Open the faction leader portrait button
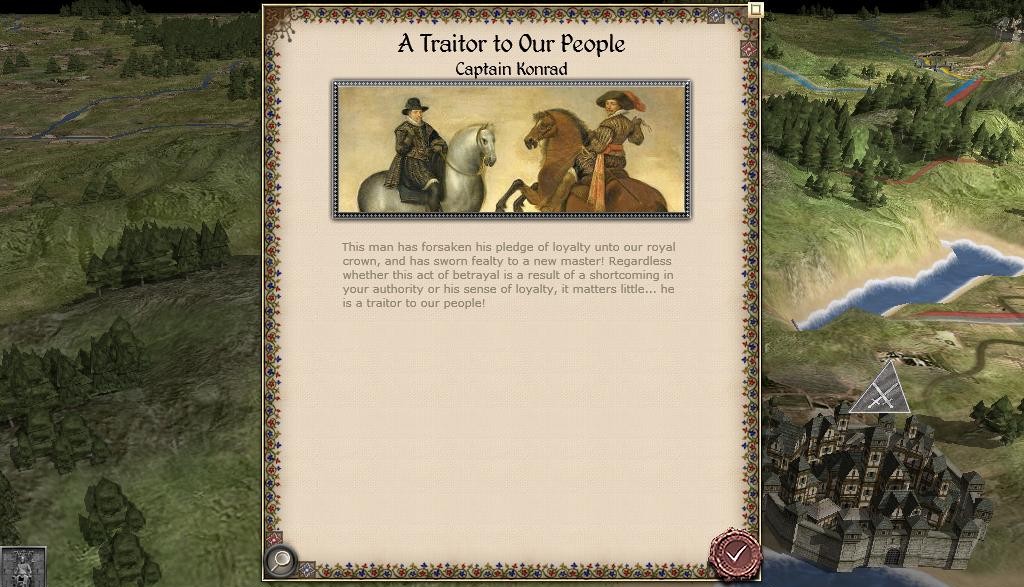The image size is (1024, 587). click(x=22, y=567)
